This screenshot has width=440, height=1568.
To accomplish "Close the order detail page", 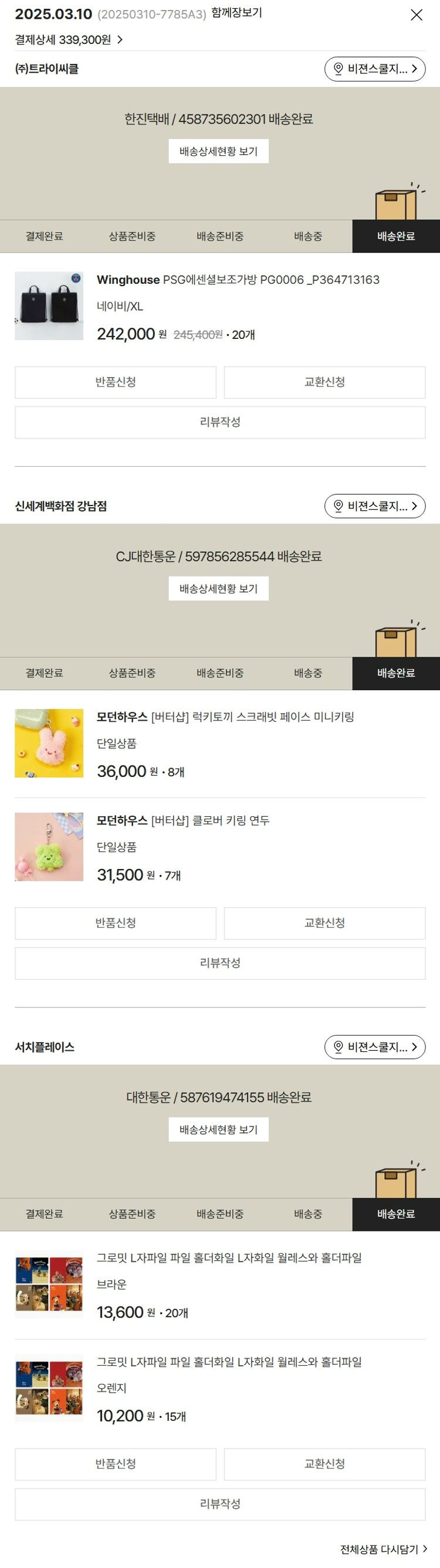I will (417, 15).
